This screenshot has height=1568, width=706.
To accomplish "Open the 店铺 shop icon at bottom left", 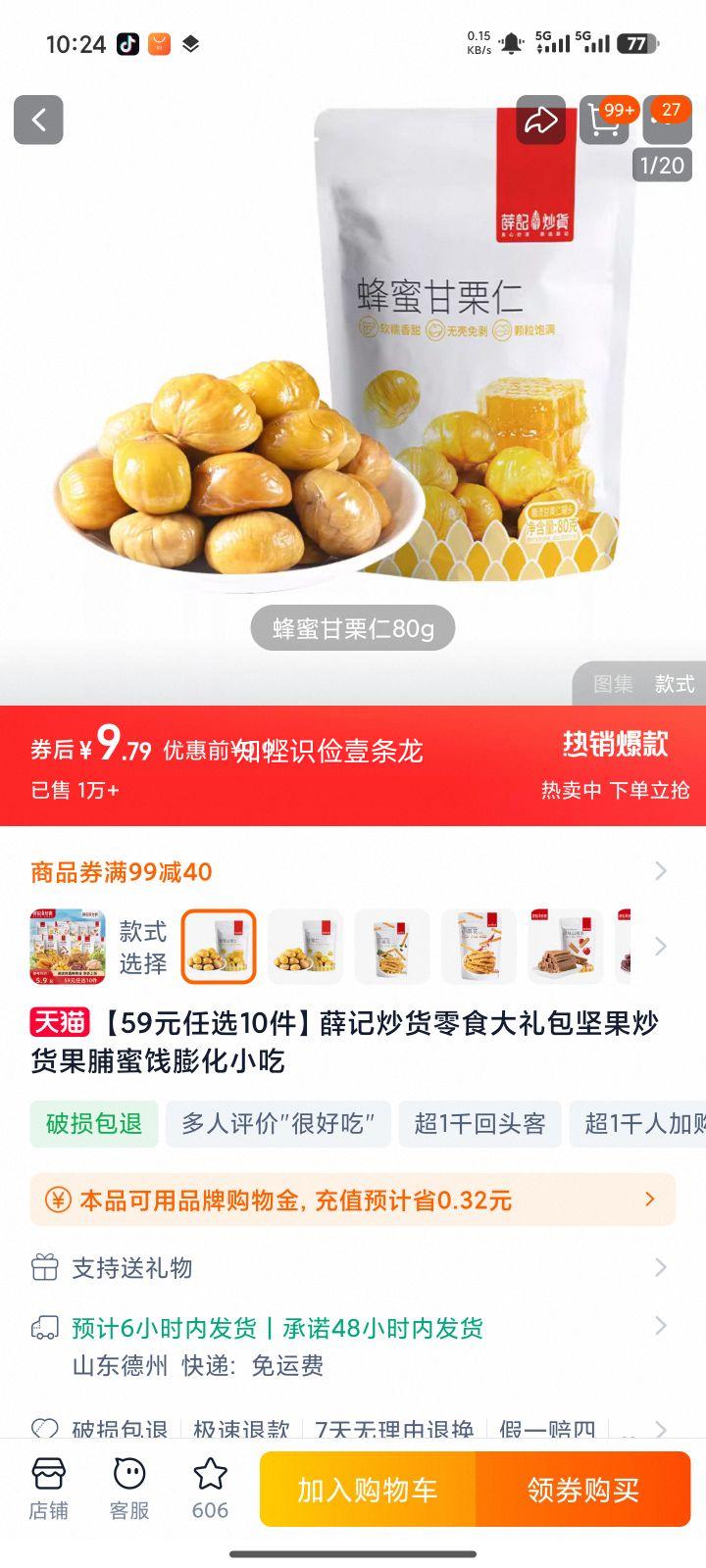I will point(49,1488).
